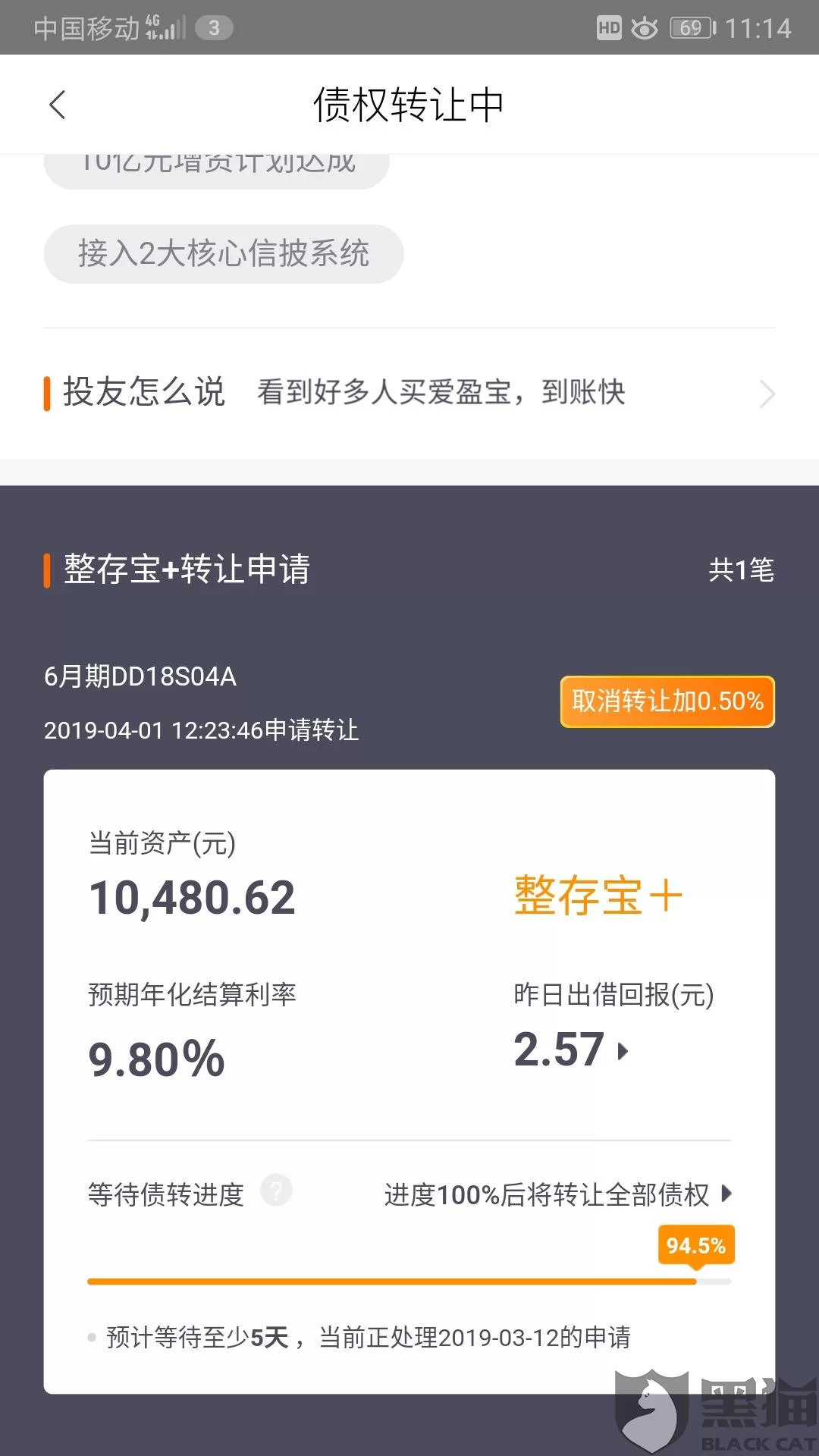Open the 接入2大核心信披系统 chip
This screenshot has width=819, height=1456.
point(224,253)
